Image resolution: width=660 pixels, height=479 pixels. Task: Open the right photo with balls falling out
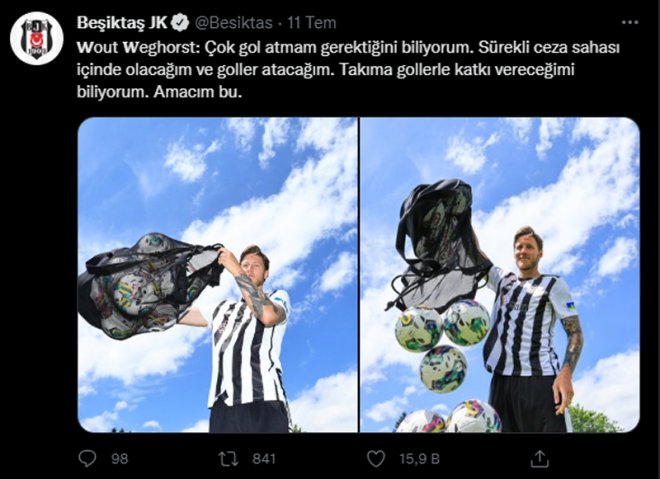(500, 275)
